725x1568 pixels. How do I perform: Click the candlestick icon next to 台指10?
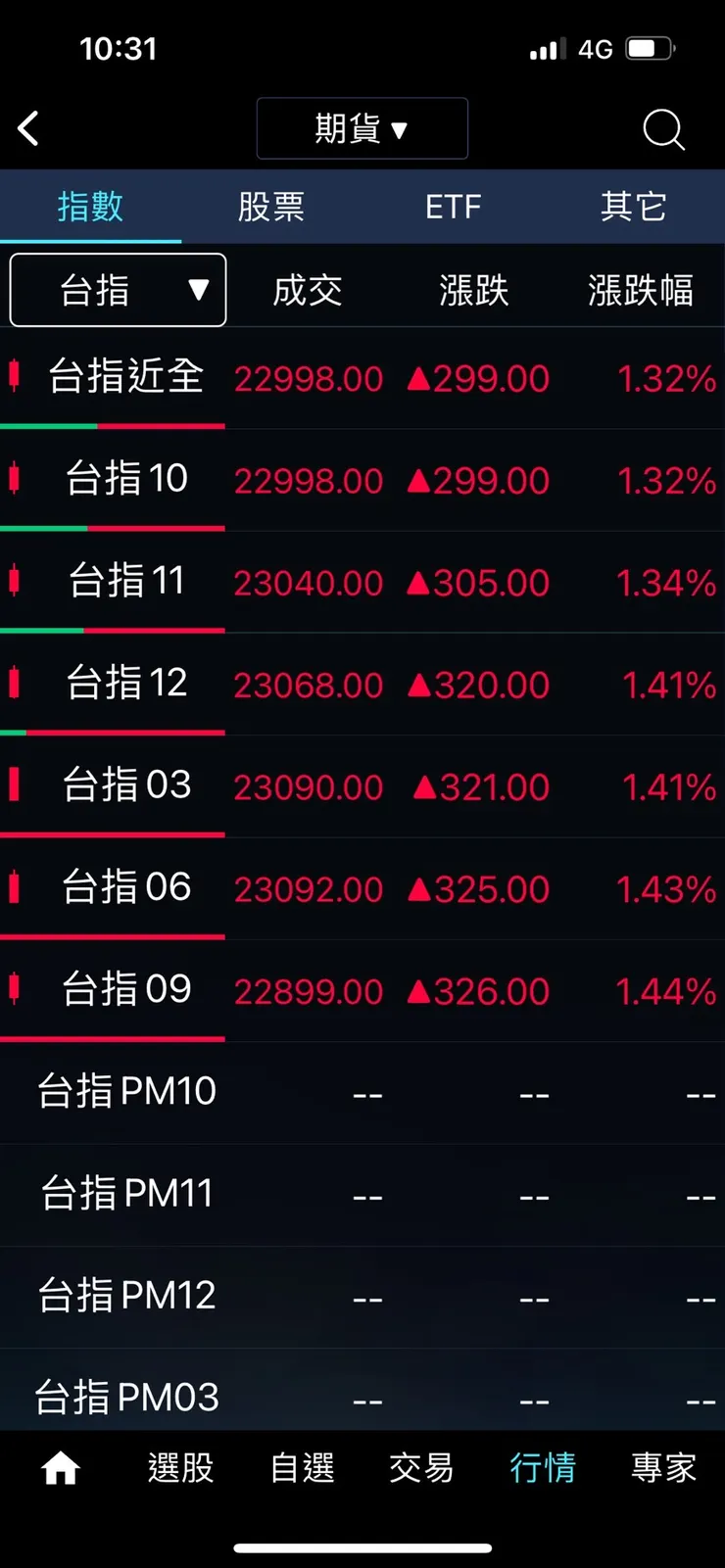tap(13, 479)
